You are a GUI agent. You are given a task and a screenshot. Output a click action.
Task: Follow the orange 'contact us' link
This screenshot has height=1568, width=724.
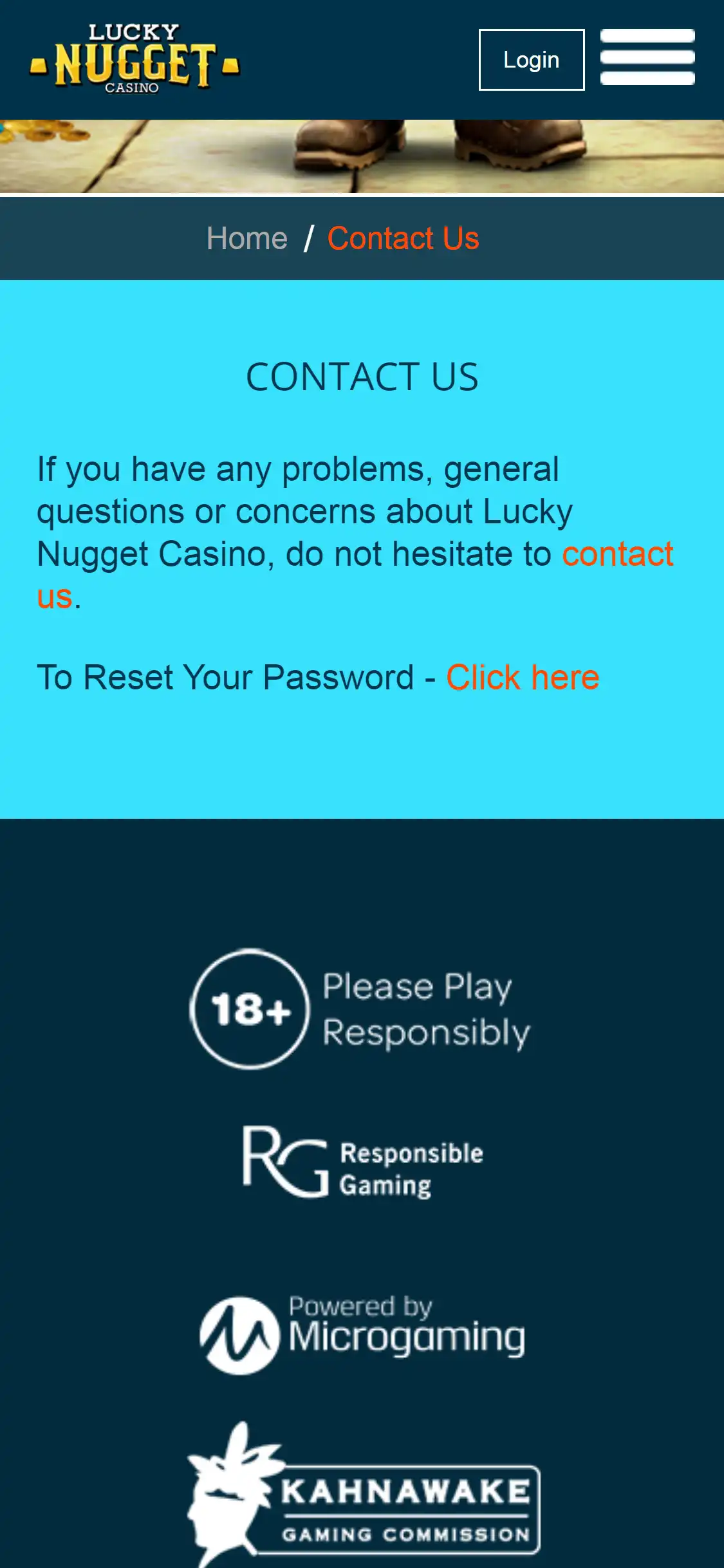click(617, 554)
